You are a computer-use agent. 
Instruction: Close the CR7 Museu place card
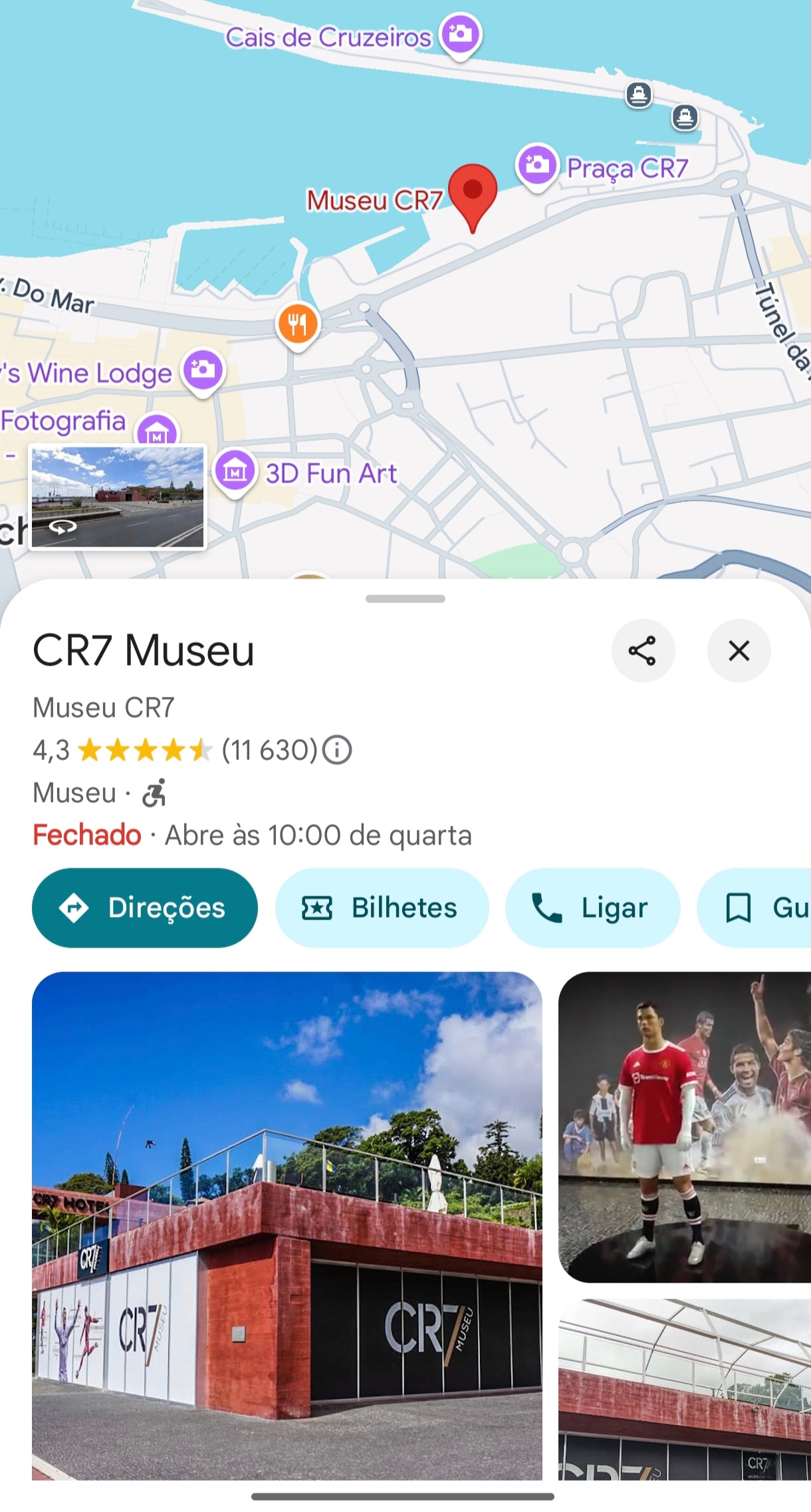(x=739, y=650)
